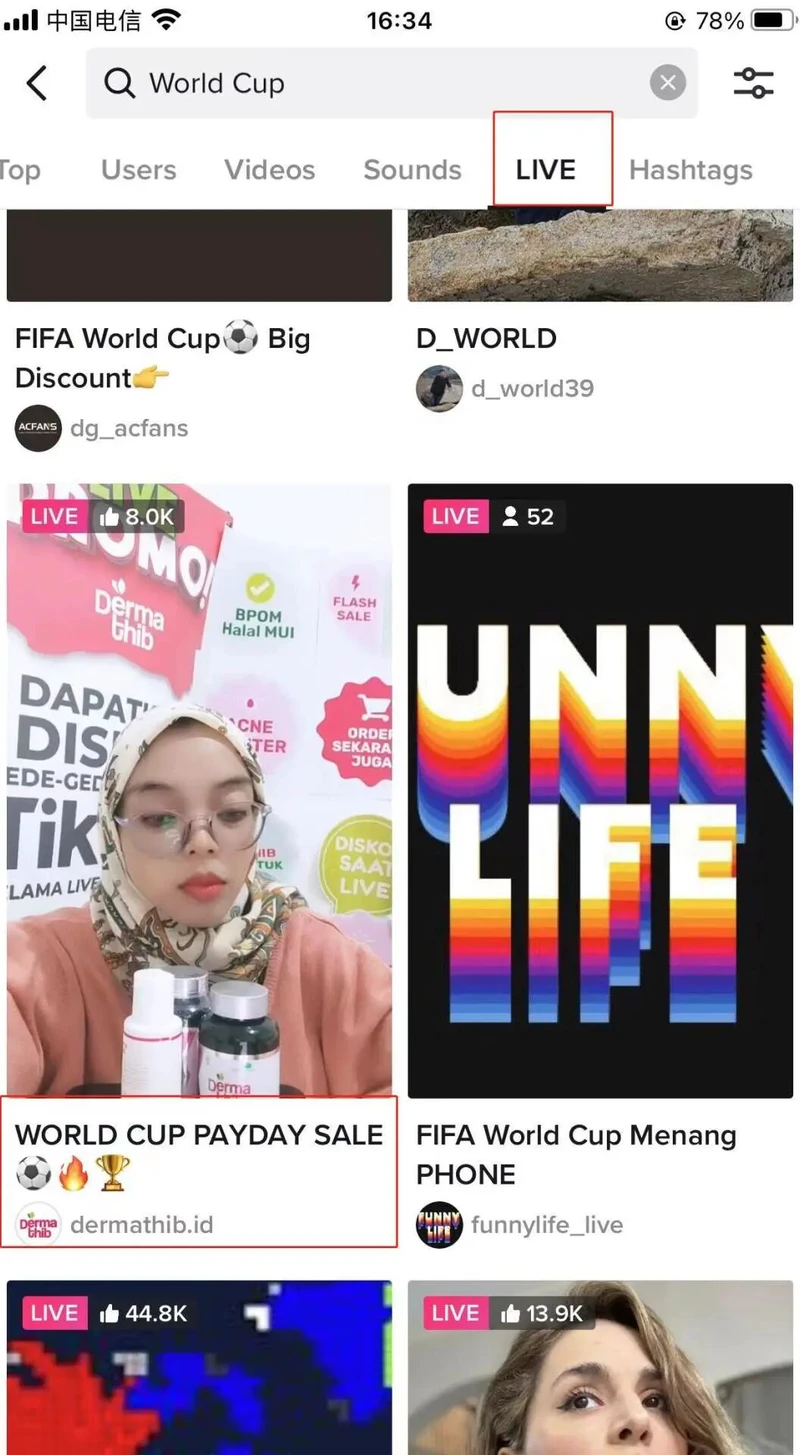Switch to the Sounds tab

click(x=412, y=170)
